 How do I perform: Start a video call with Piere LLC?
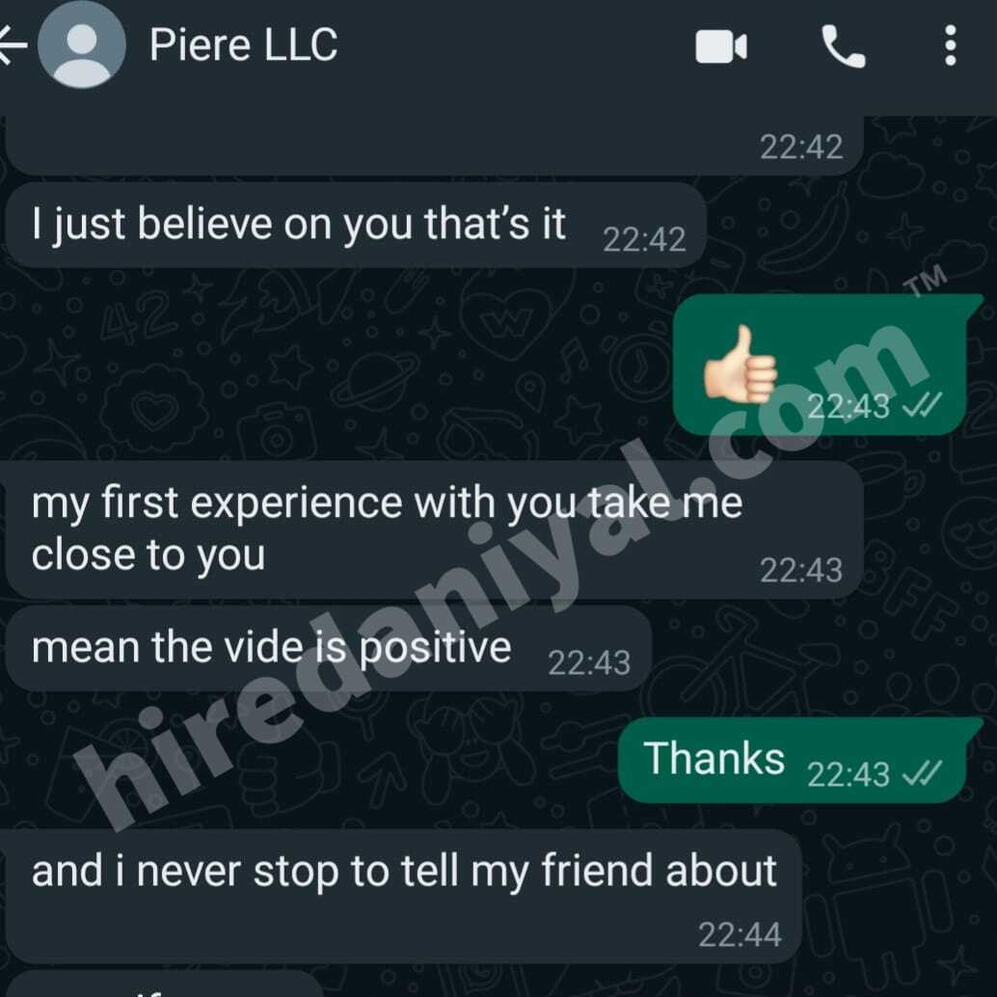[x=720, y=47]
